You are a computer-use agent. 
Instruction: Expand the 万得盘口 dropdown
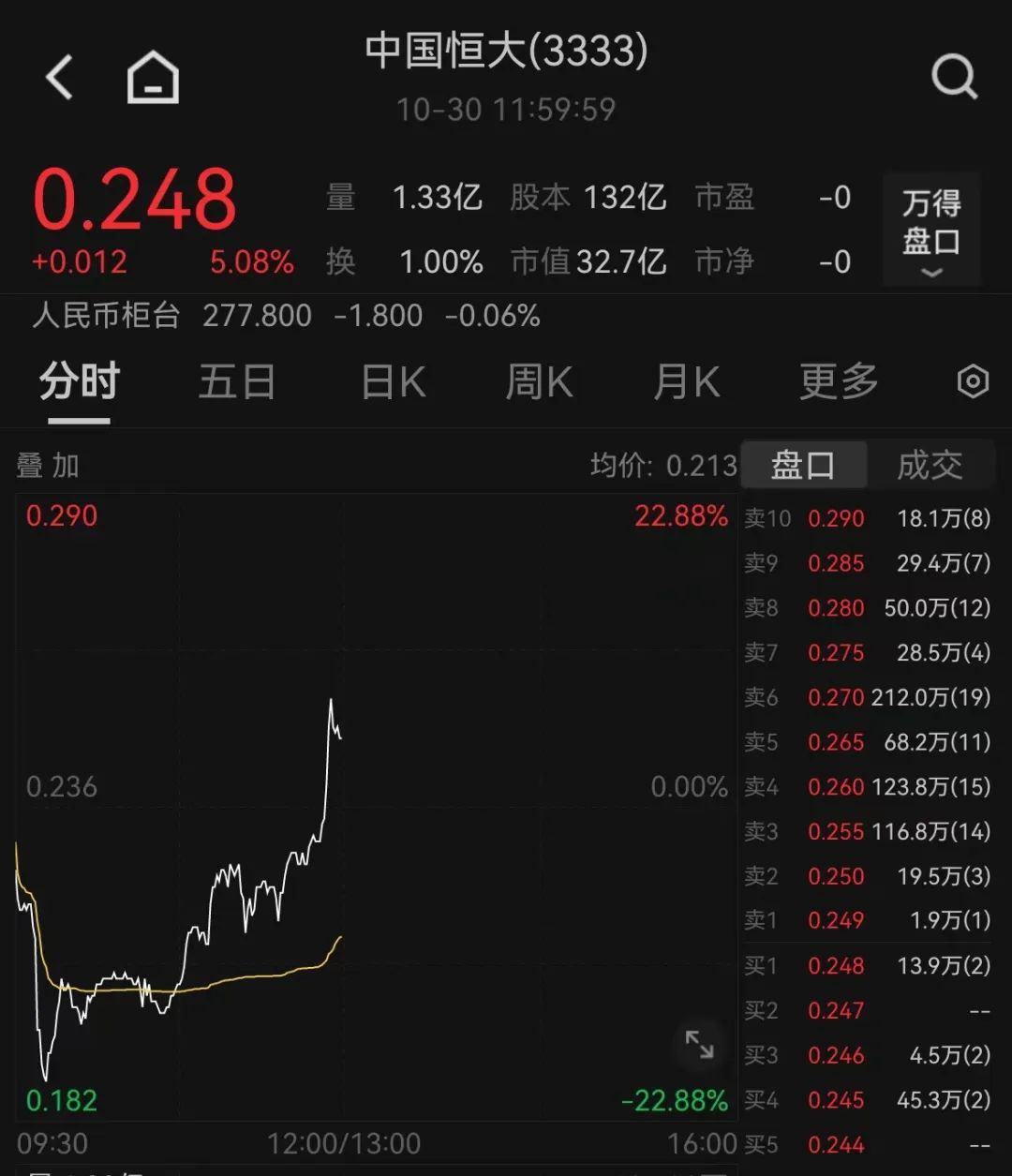(x=931, y=230)
